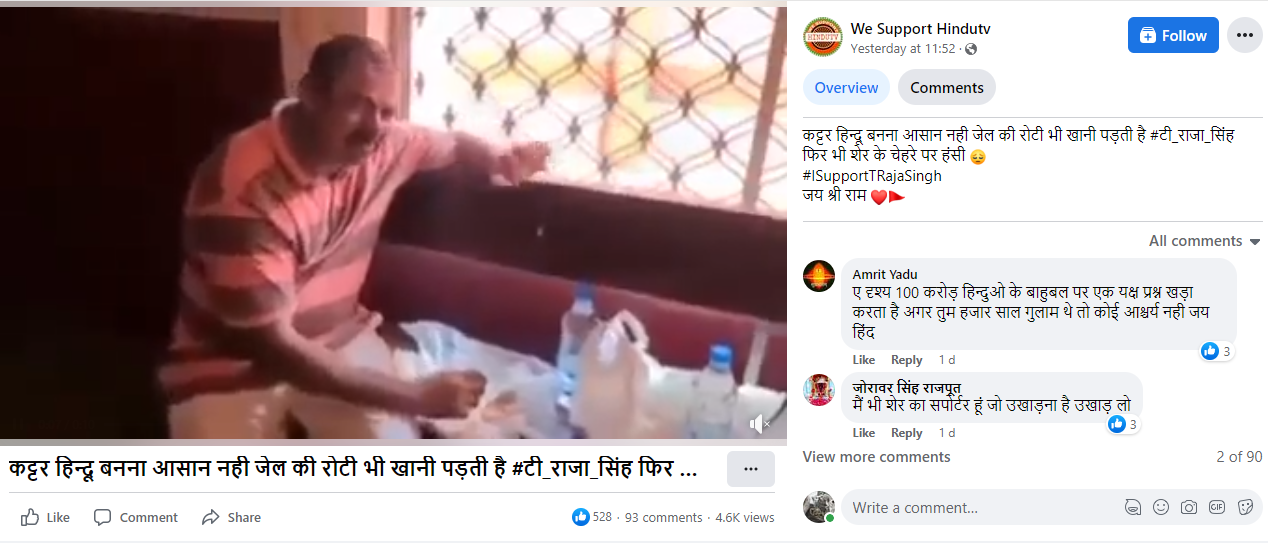Expand the All comments sort dropdown
This screenshot has width=1268, height=543.
click(x=1205, y=241)
